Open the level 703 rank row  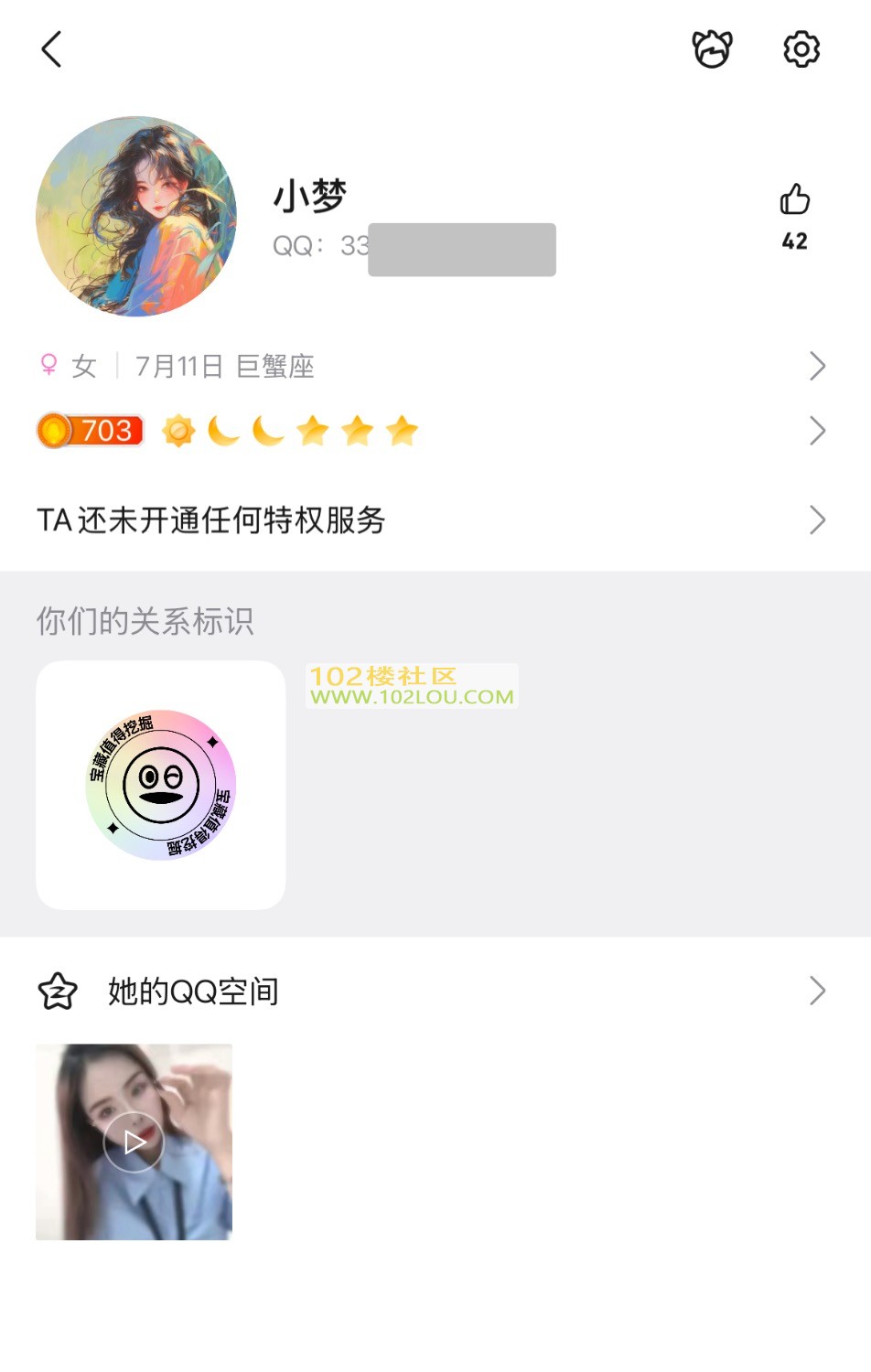point(430,431)
